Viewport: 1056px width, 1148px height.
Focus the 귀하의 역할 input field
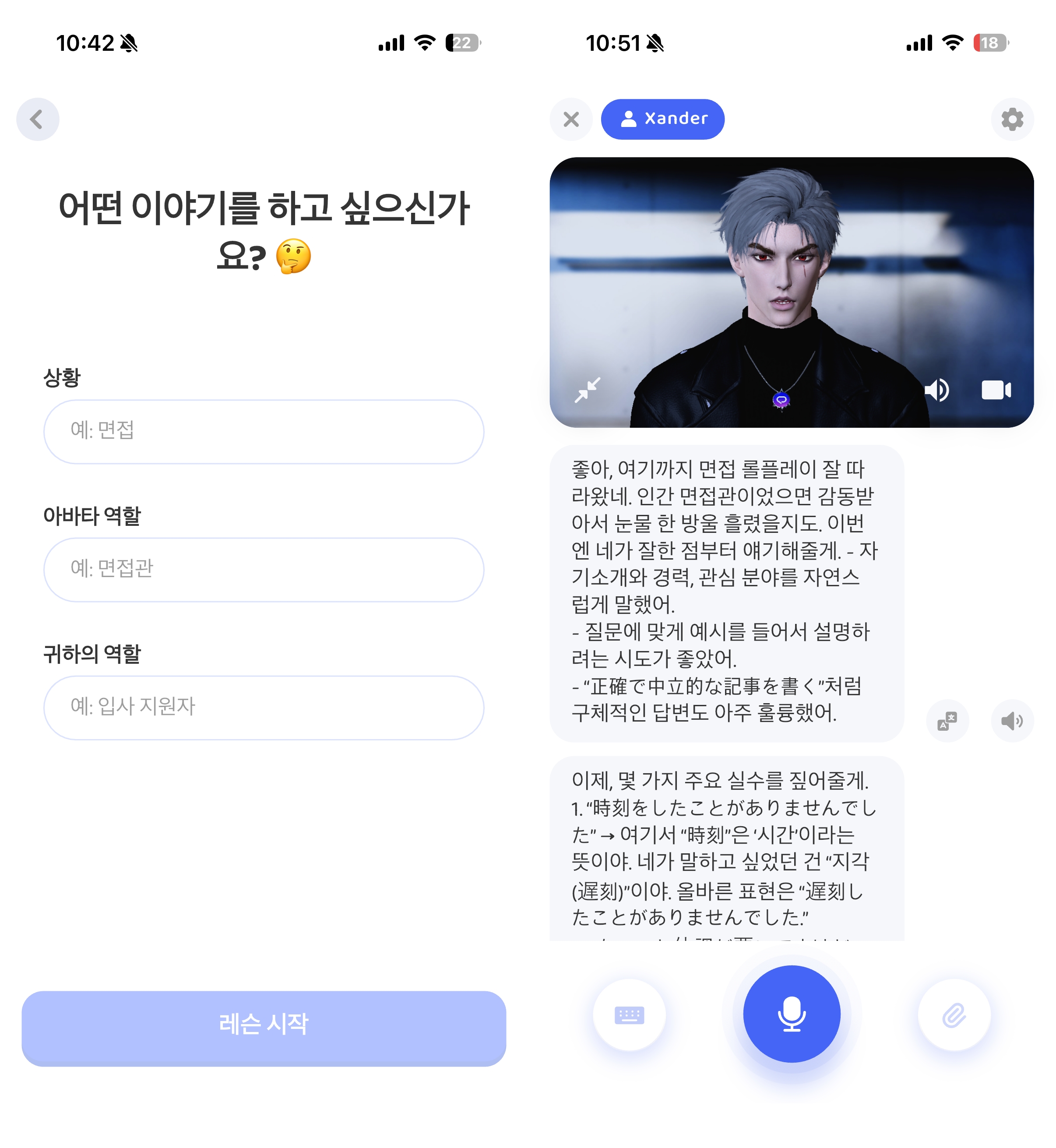coord(264,708)
